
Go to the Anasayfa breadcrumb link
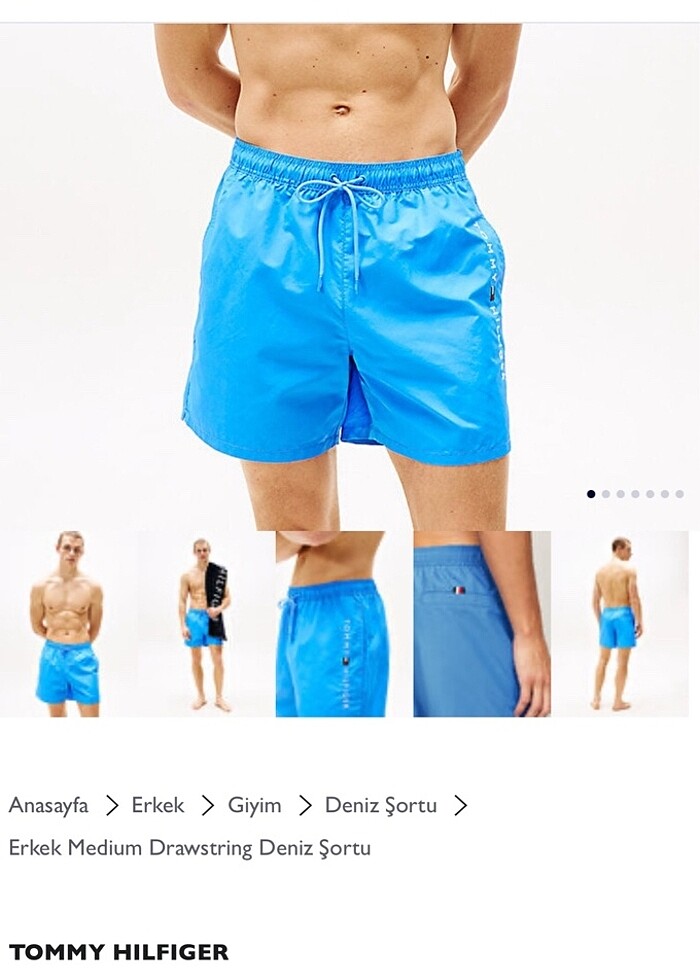[48, 805]
